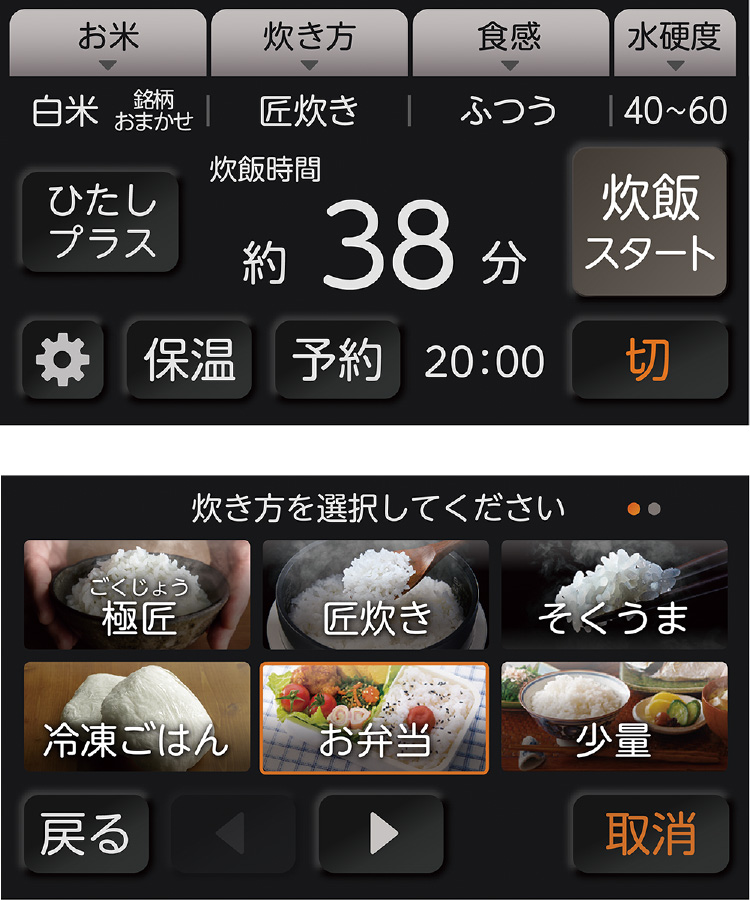The height and width of the screenshot is (900, 750).
Task: Tap the 保温 keep-warm button
Action: click(x=189, y=360)
